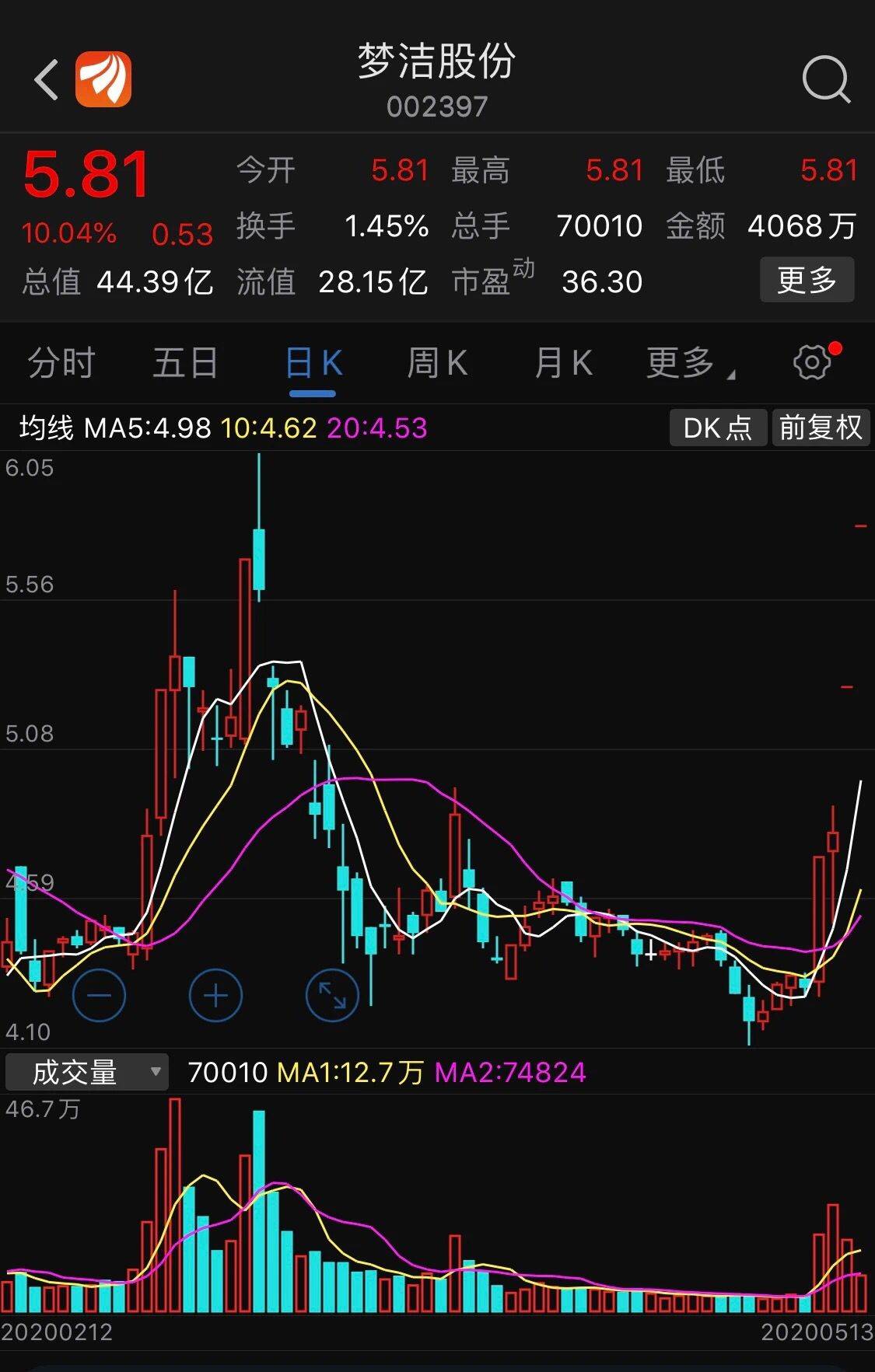Change the 前复权 adjustment option
The height and width of the screenshot is (1372, 875).
pyautogui.click(x=821, y=428)
